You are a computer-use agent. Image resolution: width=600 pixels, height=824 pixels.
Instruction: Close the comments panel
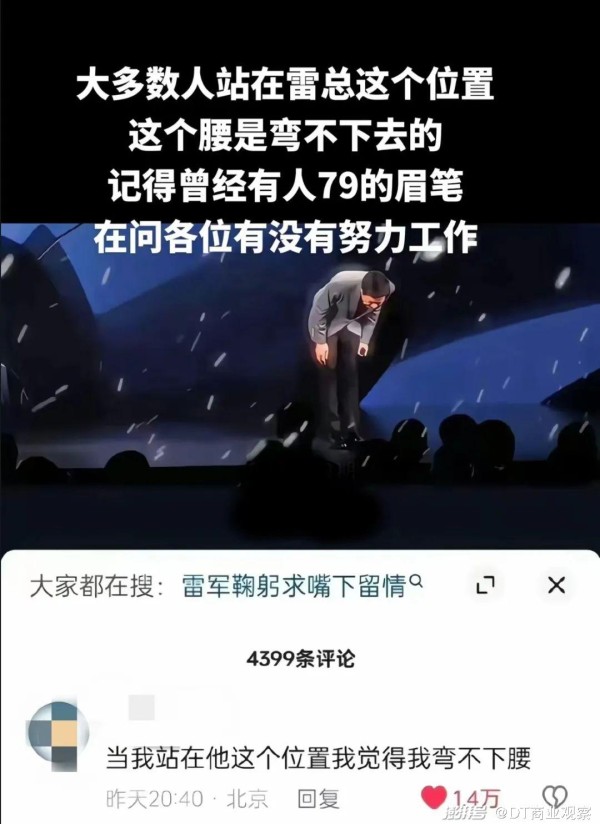[x=556, y=586]
